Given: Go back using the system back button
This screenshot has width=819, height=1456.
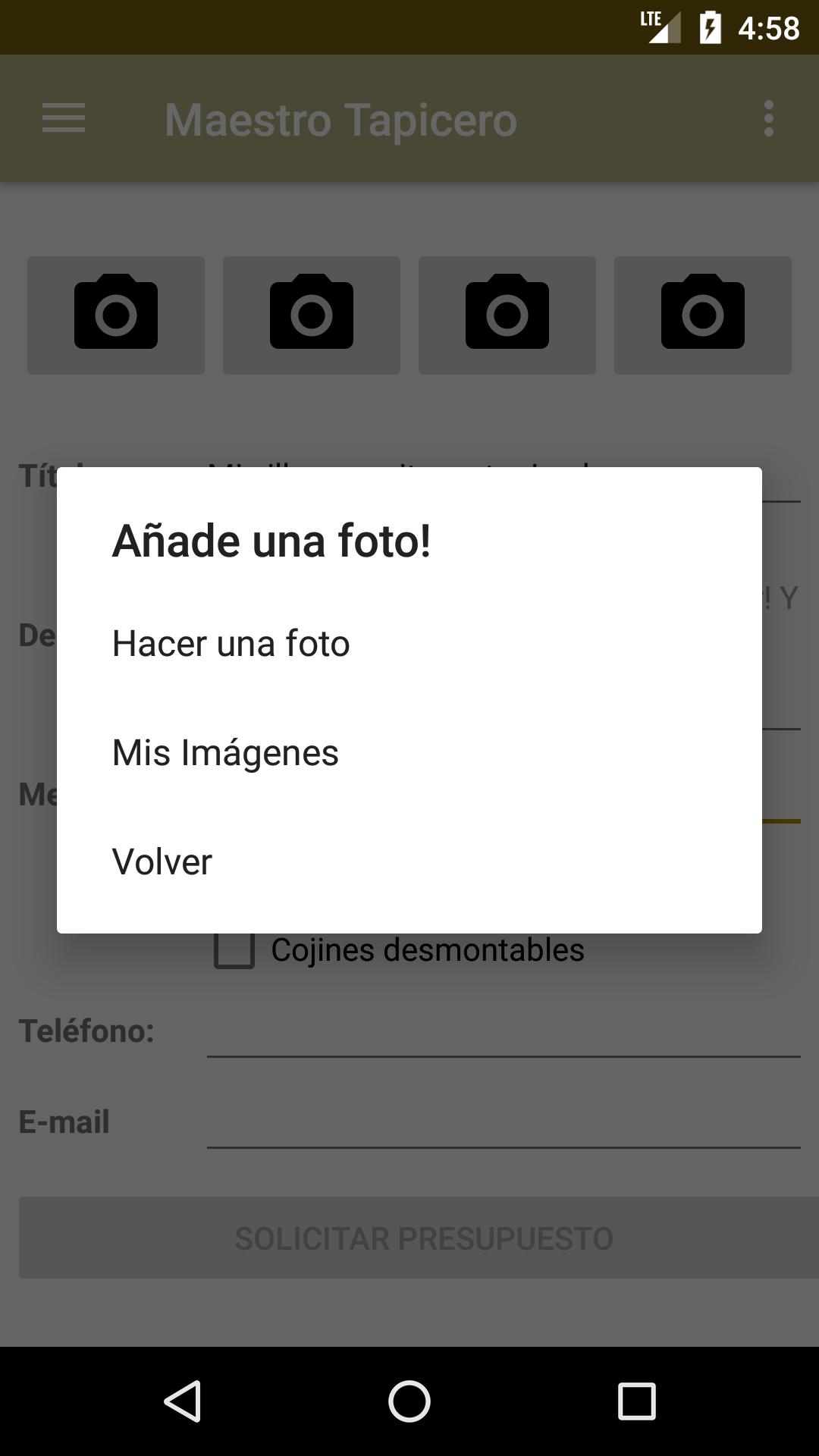Looking at the screenshot, I should coord(183,1401).
